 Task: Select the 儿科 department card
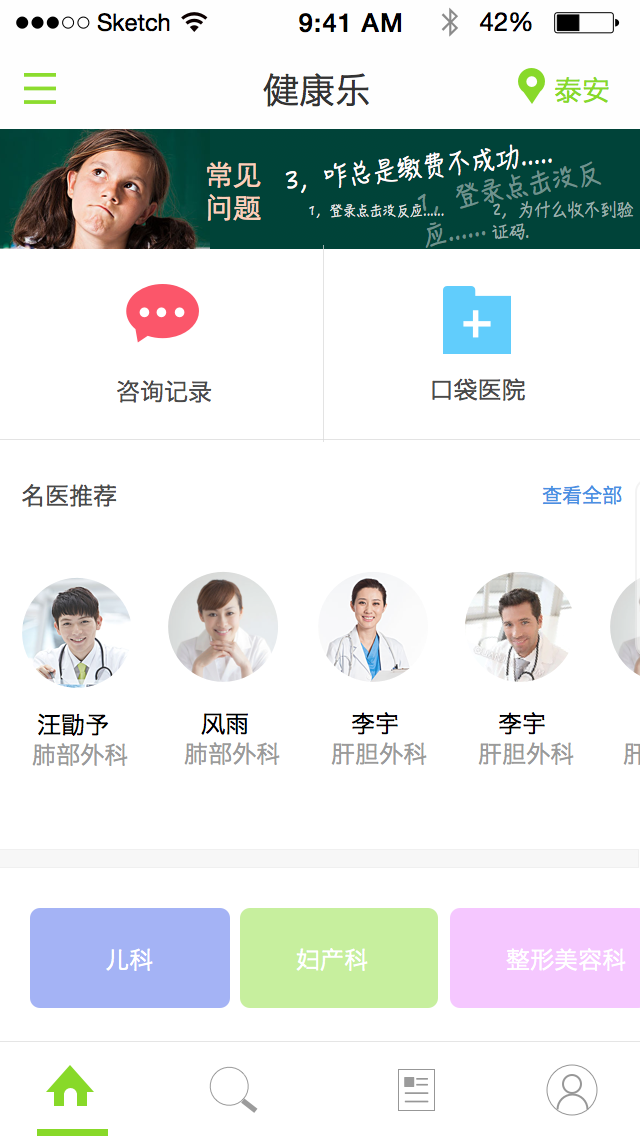click(130, 958)
